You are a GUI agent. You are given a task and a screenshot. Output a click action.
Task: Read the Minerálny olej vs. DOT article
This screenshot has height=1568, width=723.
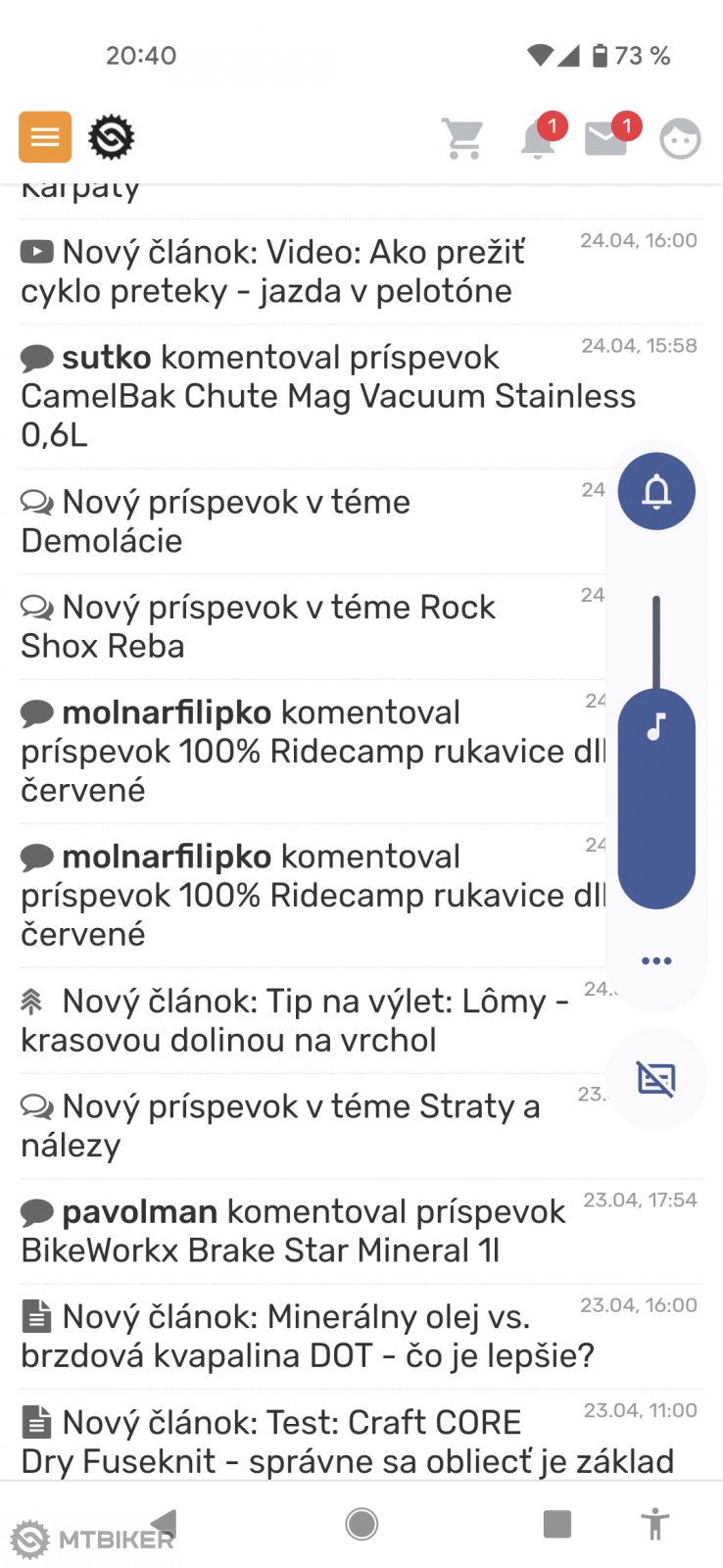tap(304, 1336)
